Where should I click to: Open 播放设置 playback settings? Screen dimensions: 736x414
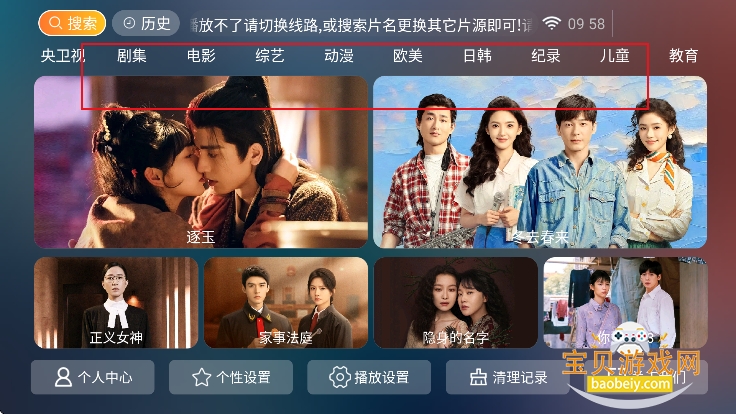[x=369, y=377]
